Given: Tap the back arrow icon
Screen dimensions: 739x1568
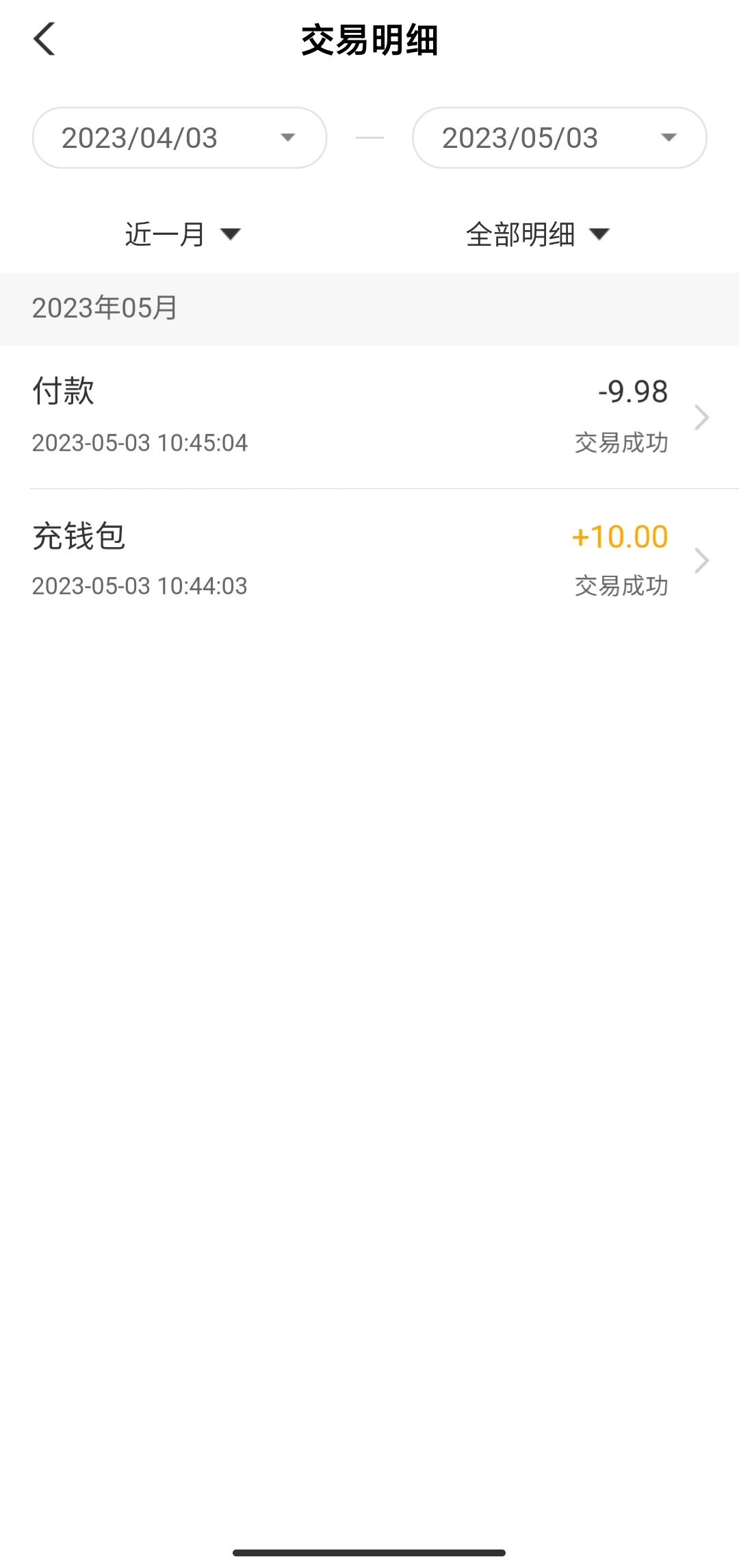Looking at the screenshot, I should coord(45,39).
